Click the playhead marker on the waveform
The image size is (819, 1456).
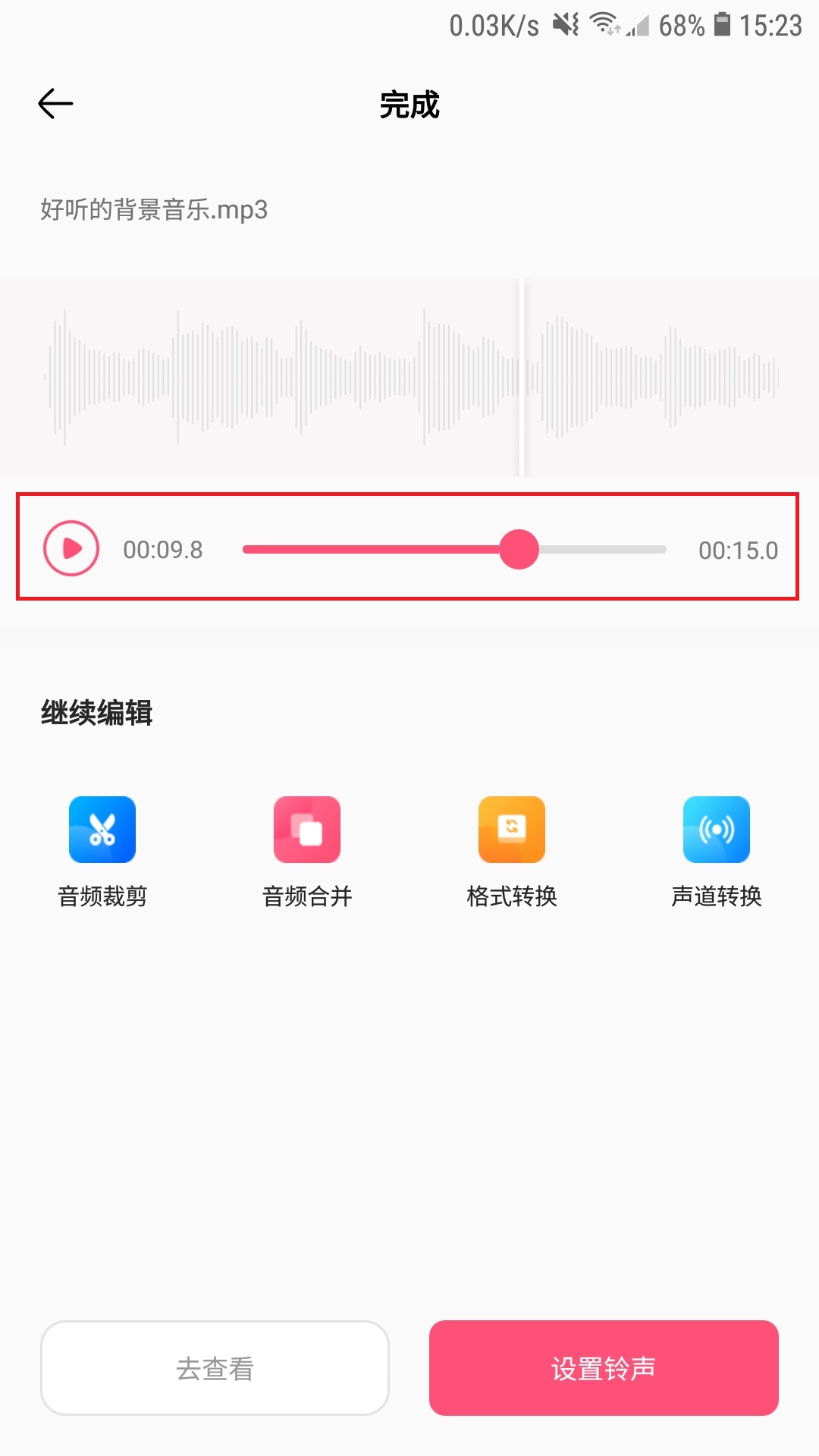pos(522,375)
